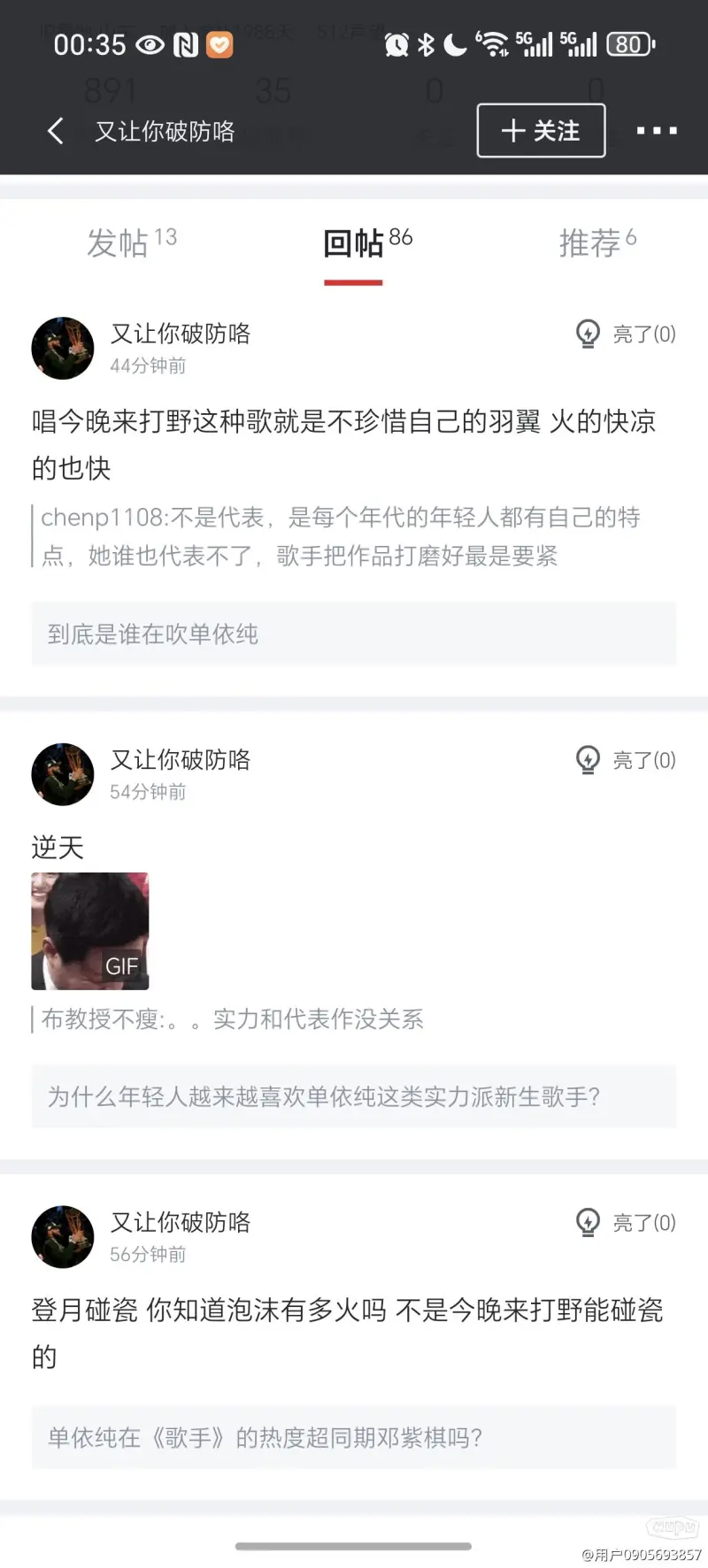Switch to the 发帖 tab
Screen dimensions: 708x1568
pos(131,242)
